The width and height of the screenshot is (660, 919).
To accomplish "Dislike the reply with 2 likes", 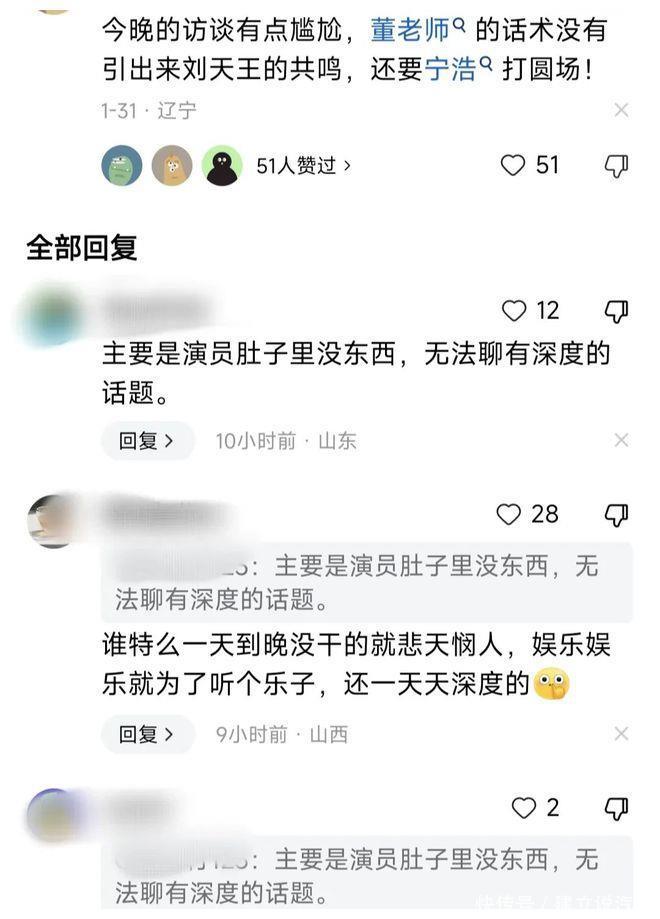I will 617,808.
